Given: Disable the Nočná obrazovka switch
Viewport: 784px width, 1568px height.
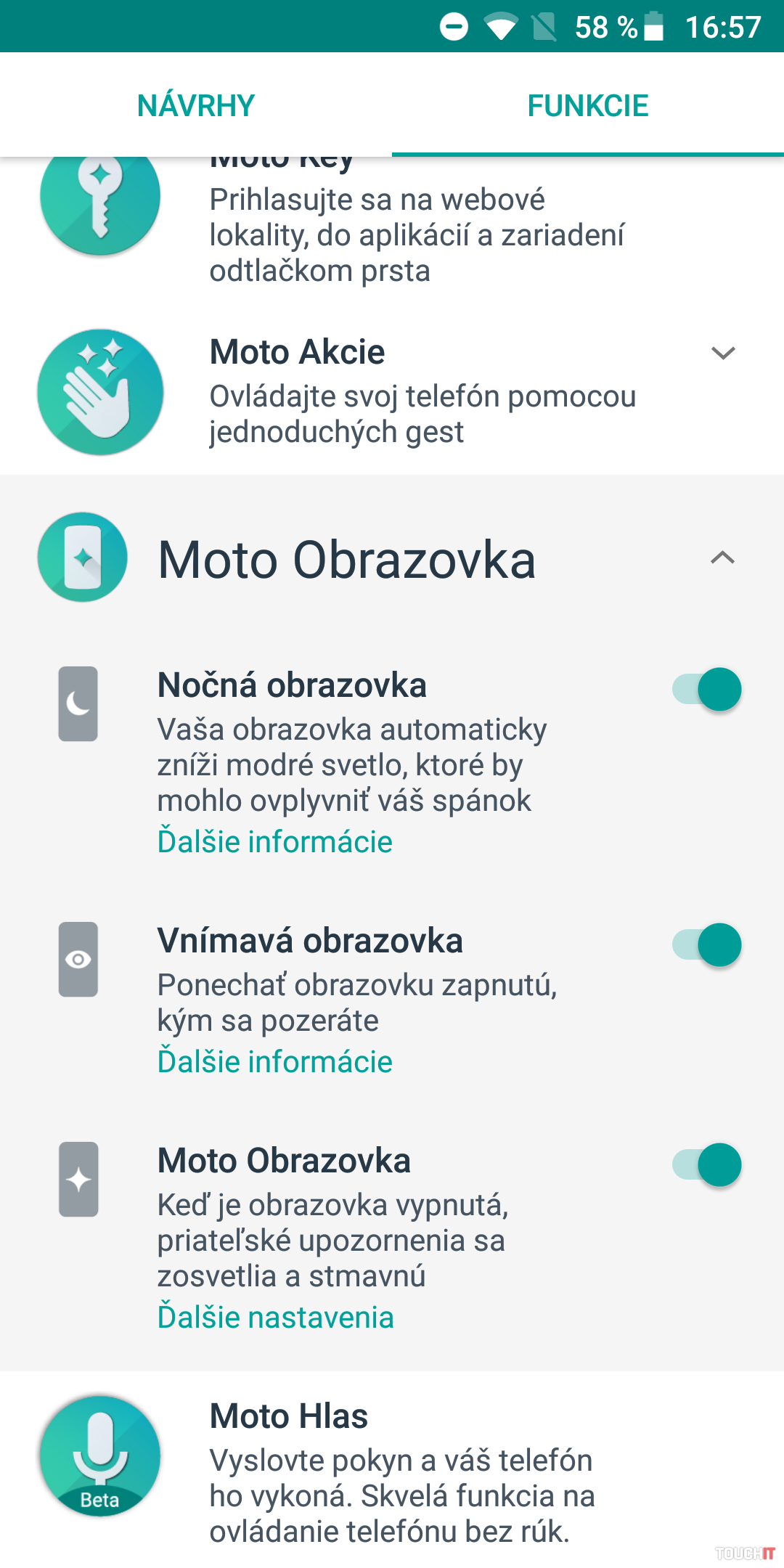Looking at the screenshot, I should coord(707,689).
